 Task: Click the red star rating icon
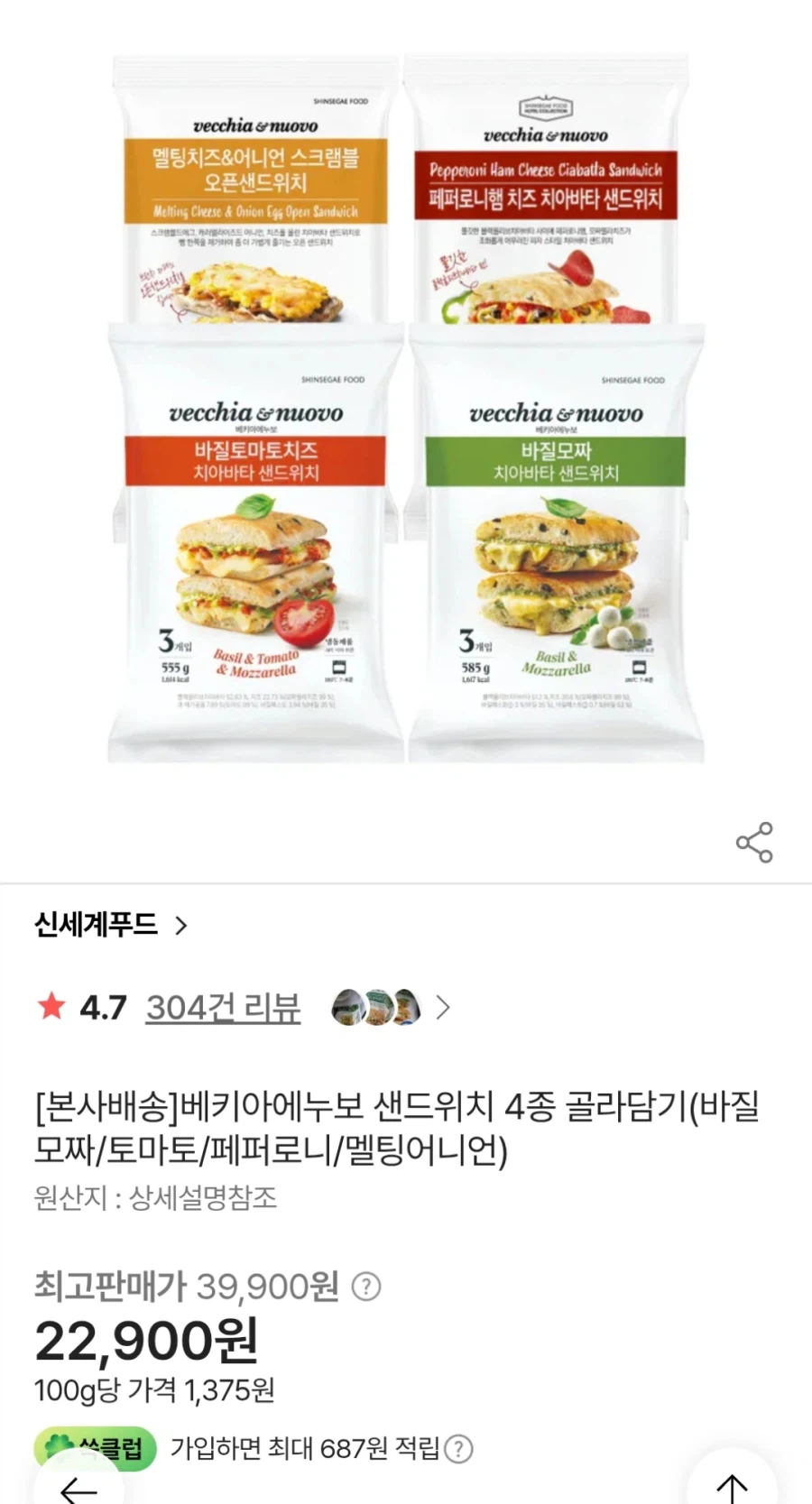(51, 1006)
